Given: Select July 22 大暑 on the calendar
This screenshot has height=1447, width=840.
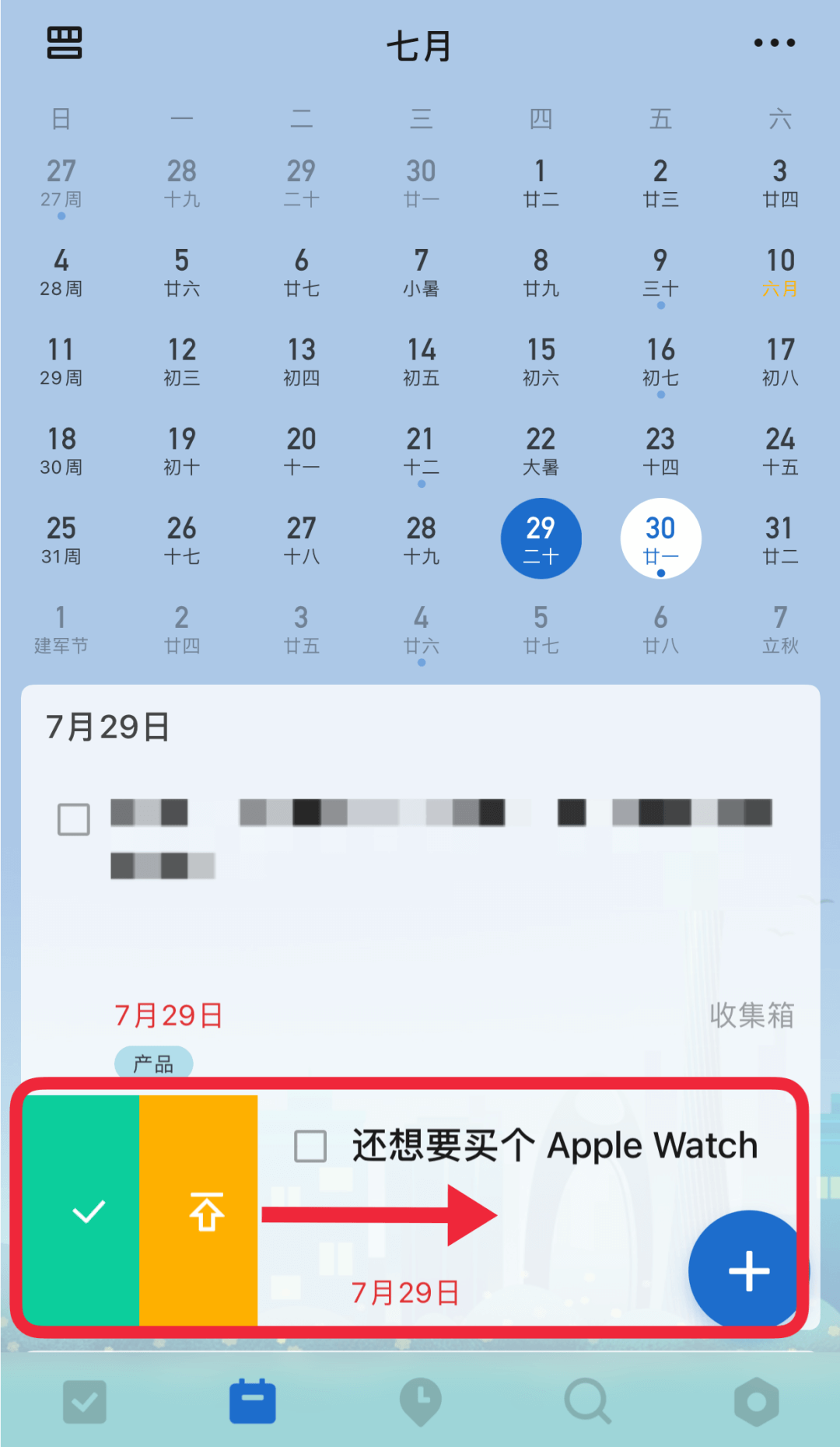Looking at the screenshot, I should 541,450.
